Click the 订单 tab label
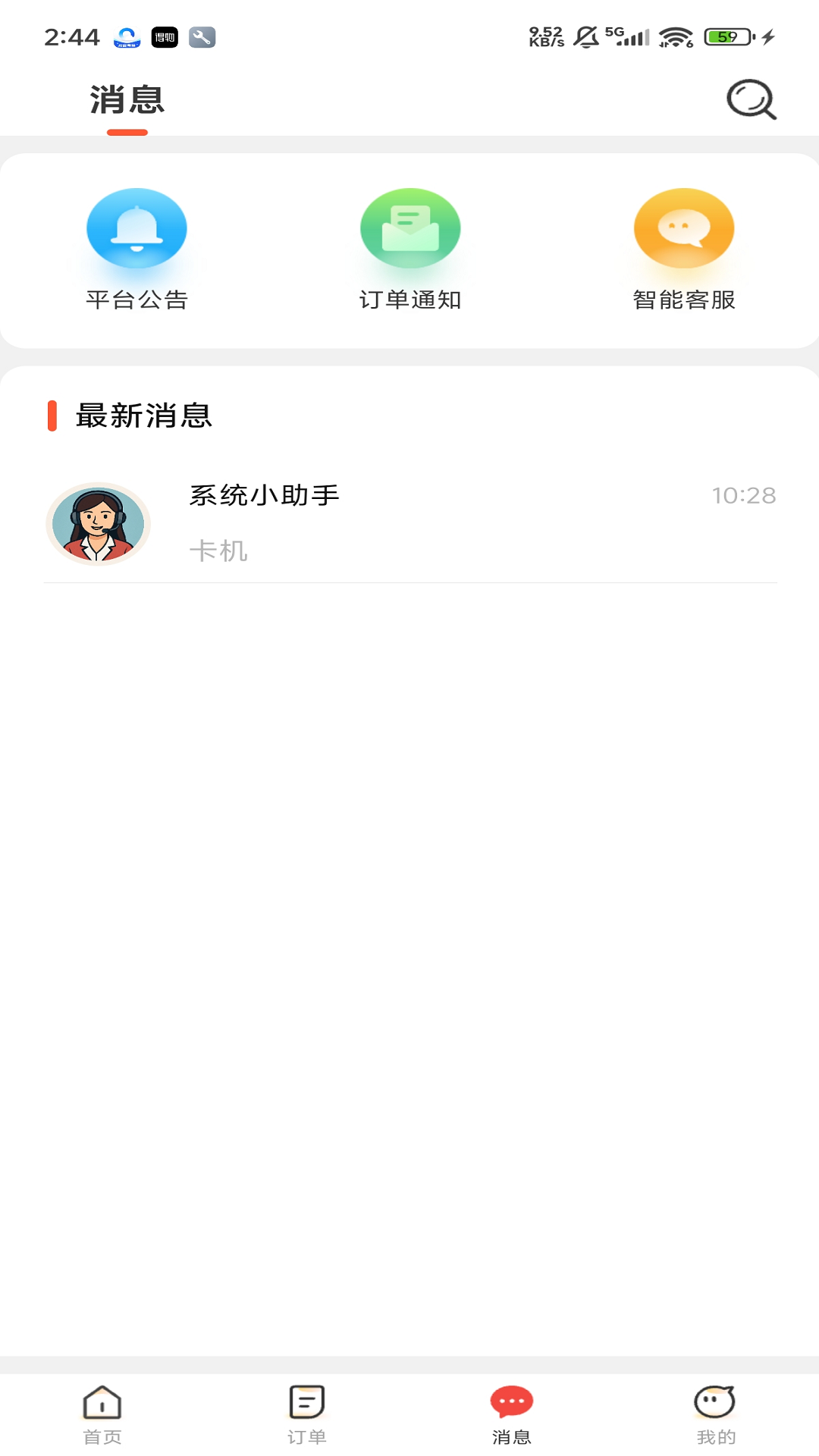The width and height of the screenshot is (819, 1456). coord(306,1436)
